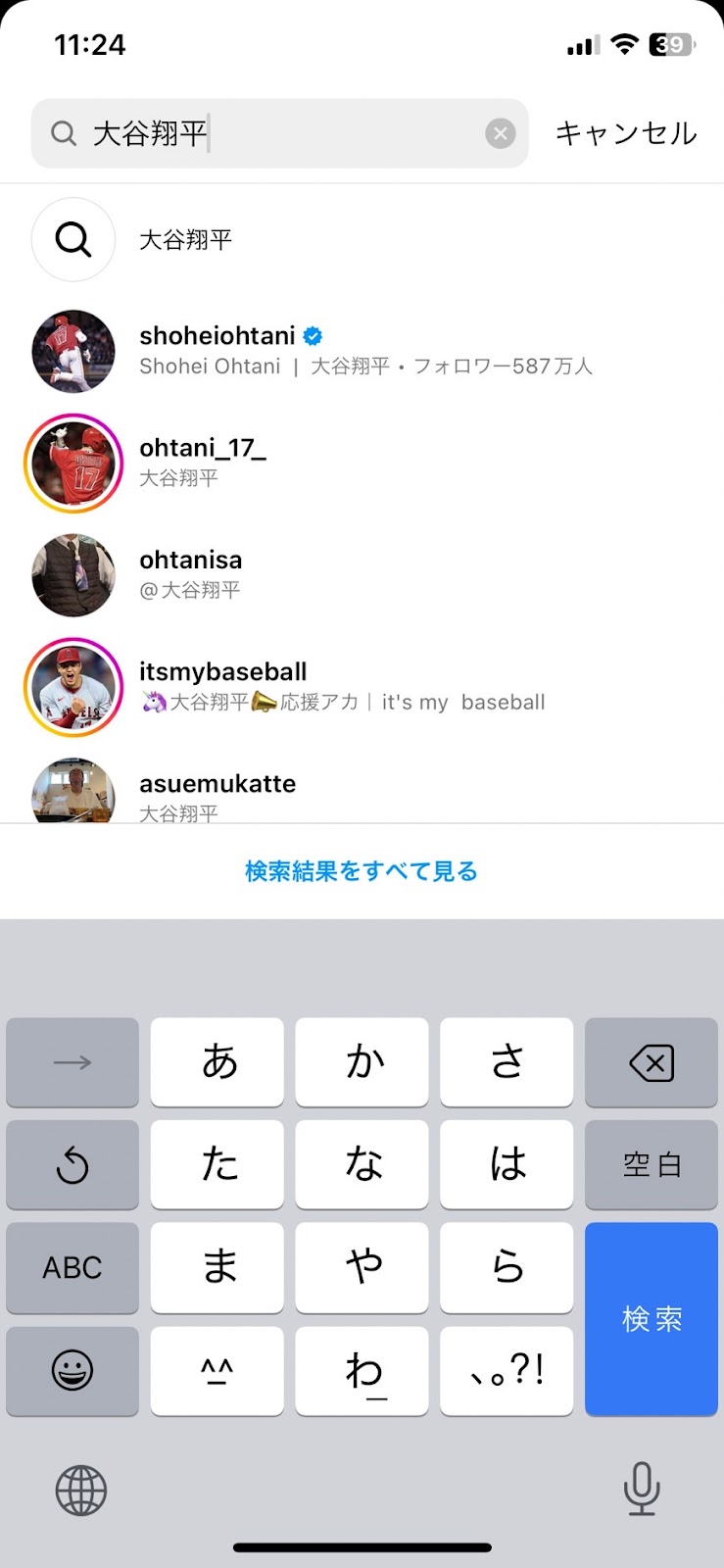Cancel the search with キャンセル

pos(625,133)
